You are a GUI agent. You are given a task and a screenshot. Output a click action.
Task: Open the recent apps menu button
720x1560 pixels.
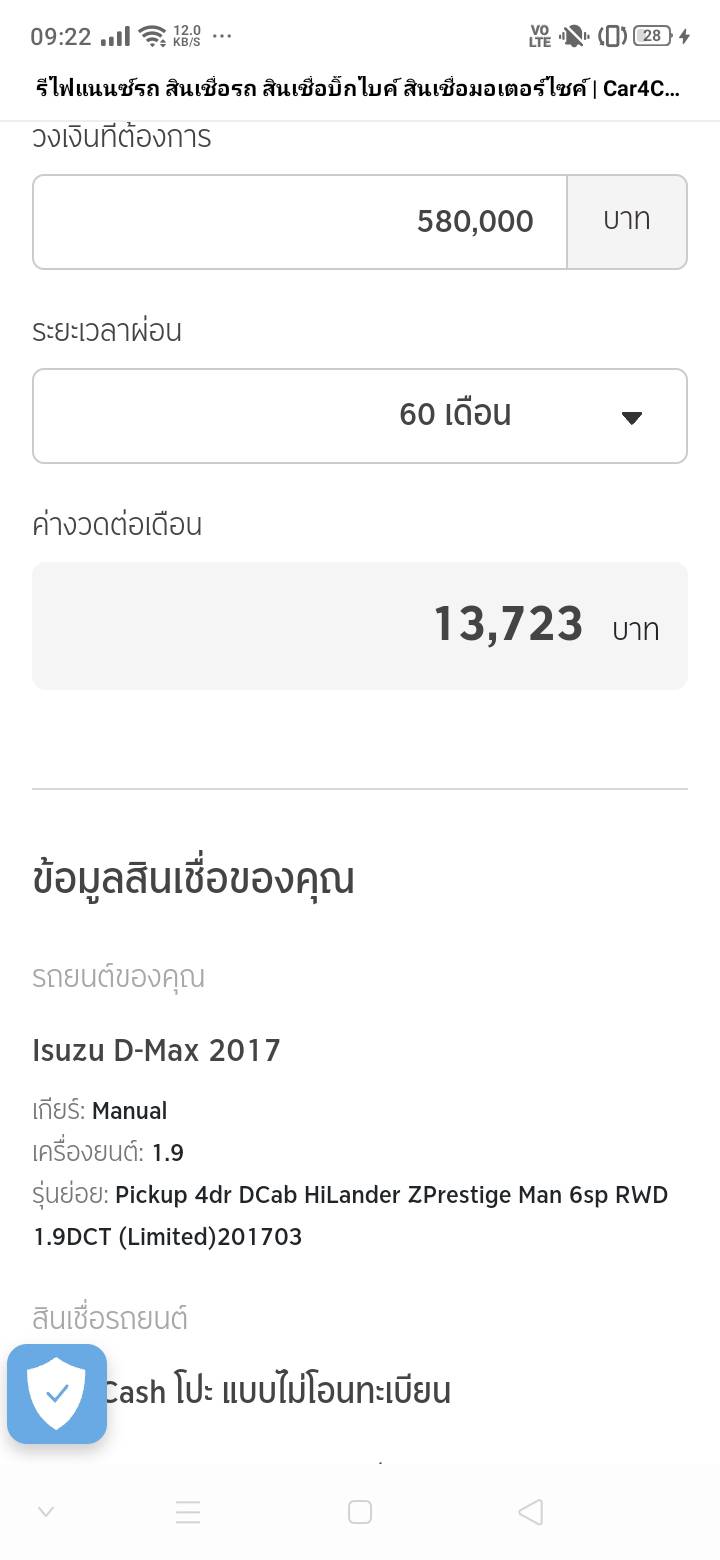tap(188, 1512)
